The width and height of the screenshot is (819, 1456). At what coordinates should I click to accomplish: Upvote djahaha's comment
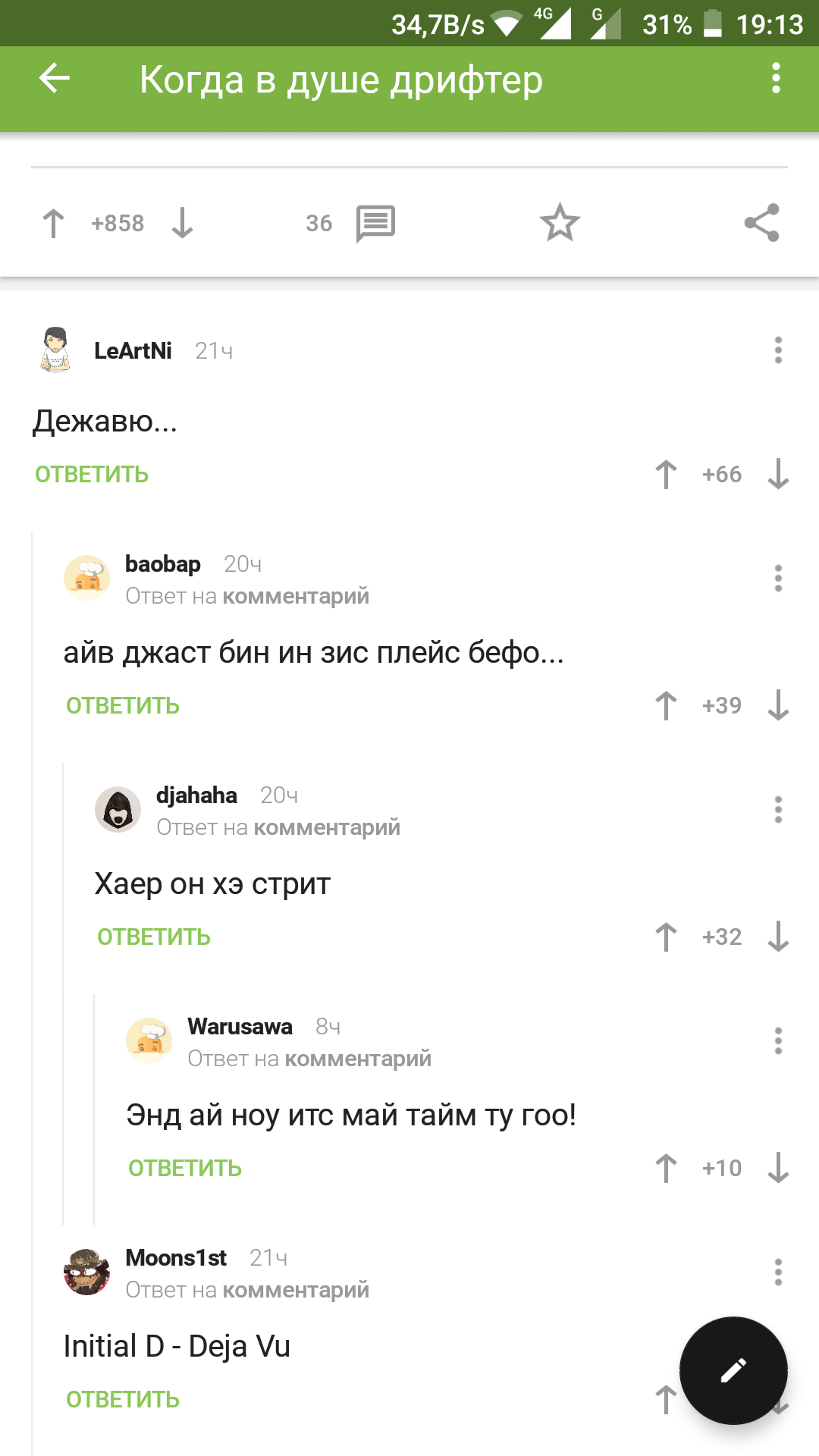pos(666,937)
